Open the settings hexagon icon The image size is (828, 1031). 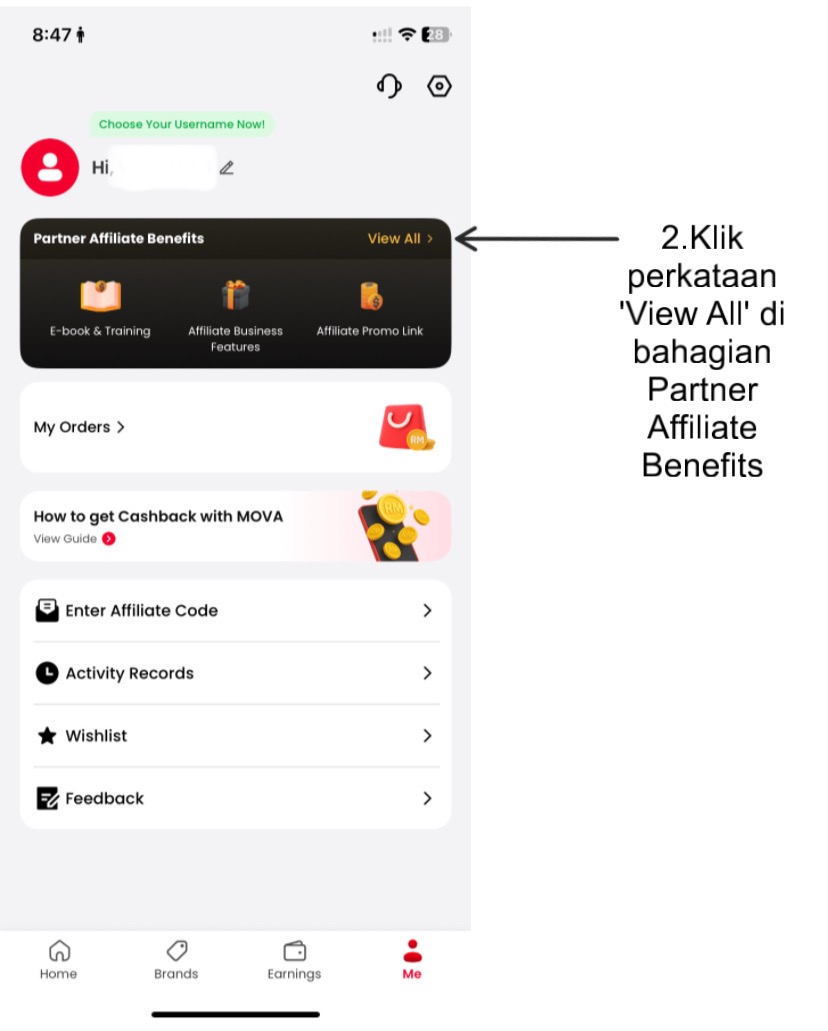coord(439,87)
